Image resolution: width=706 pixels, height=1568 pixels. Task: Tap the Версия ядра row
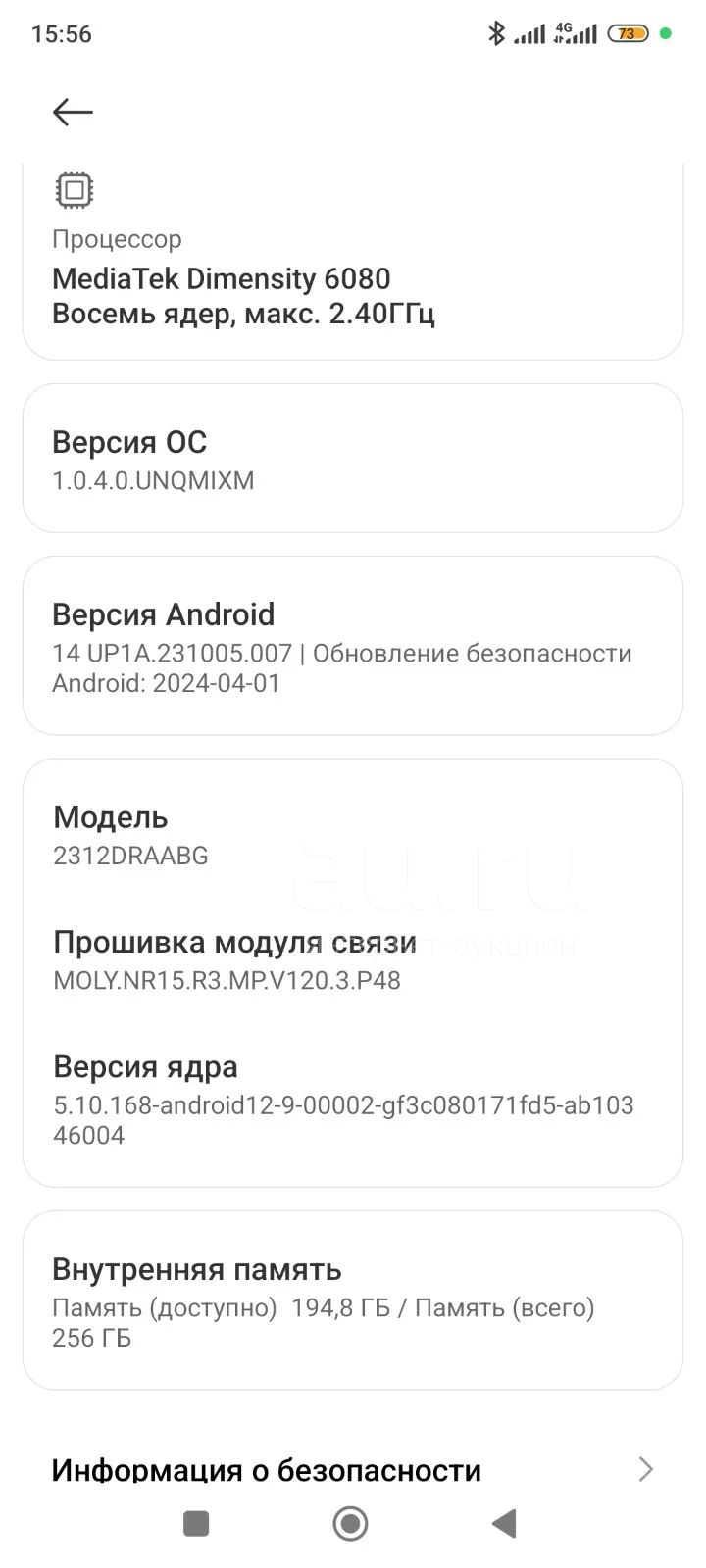(x=353, y=1099)
